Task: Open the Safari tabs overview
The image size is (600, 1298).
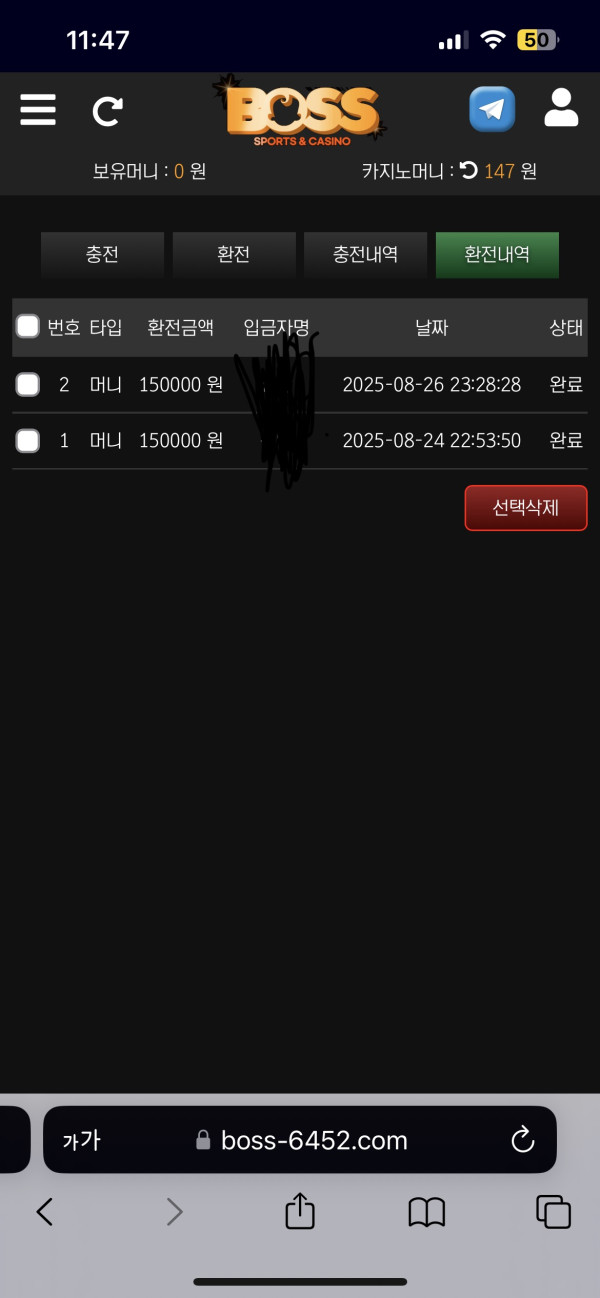Action: 553,1212
